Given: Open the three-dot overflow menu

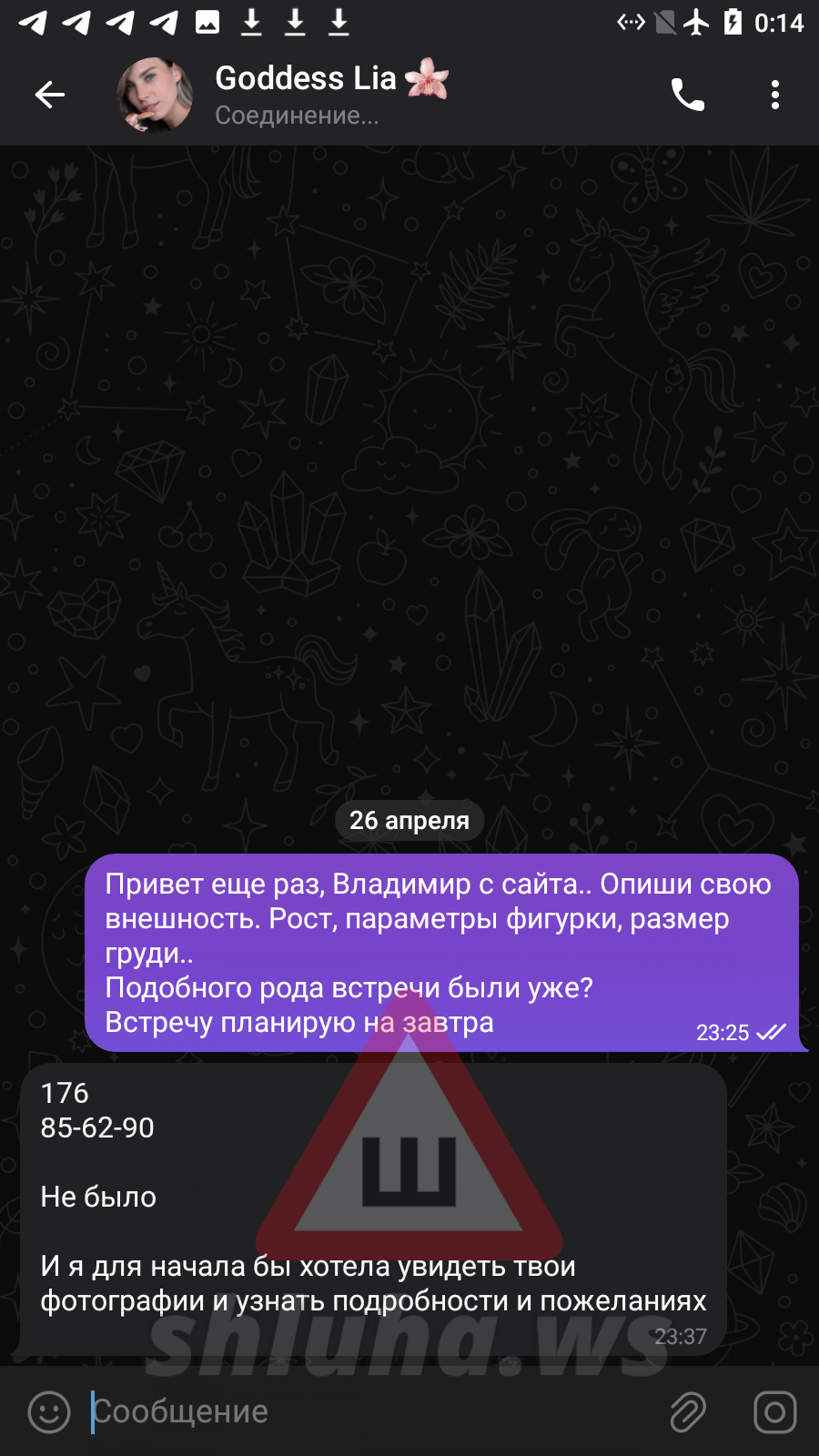Looking at the screenshot, I should (x=774, y=95).
